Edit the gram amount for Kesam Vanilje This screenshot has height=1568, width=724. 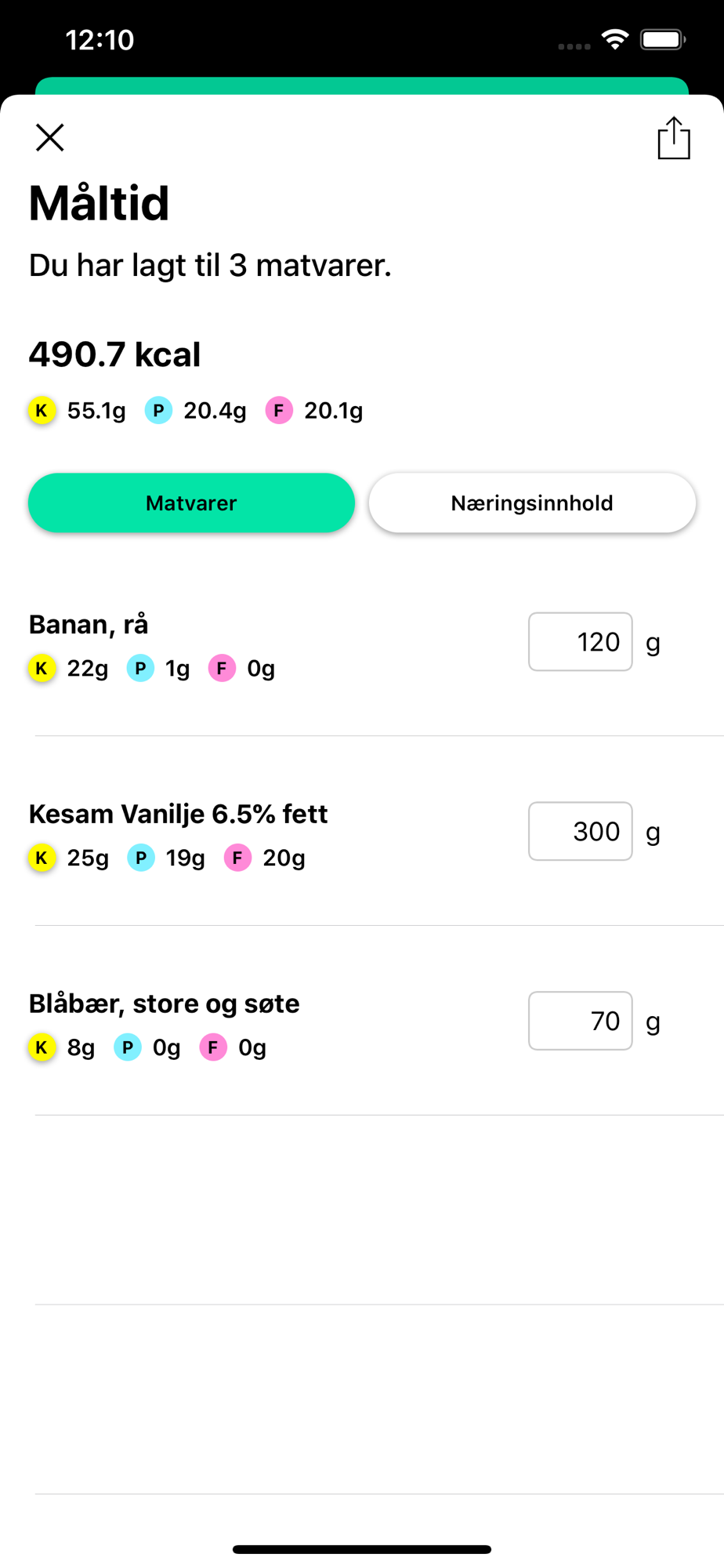coord(580,831)
